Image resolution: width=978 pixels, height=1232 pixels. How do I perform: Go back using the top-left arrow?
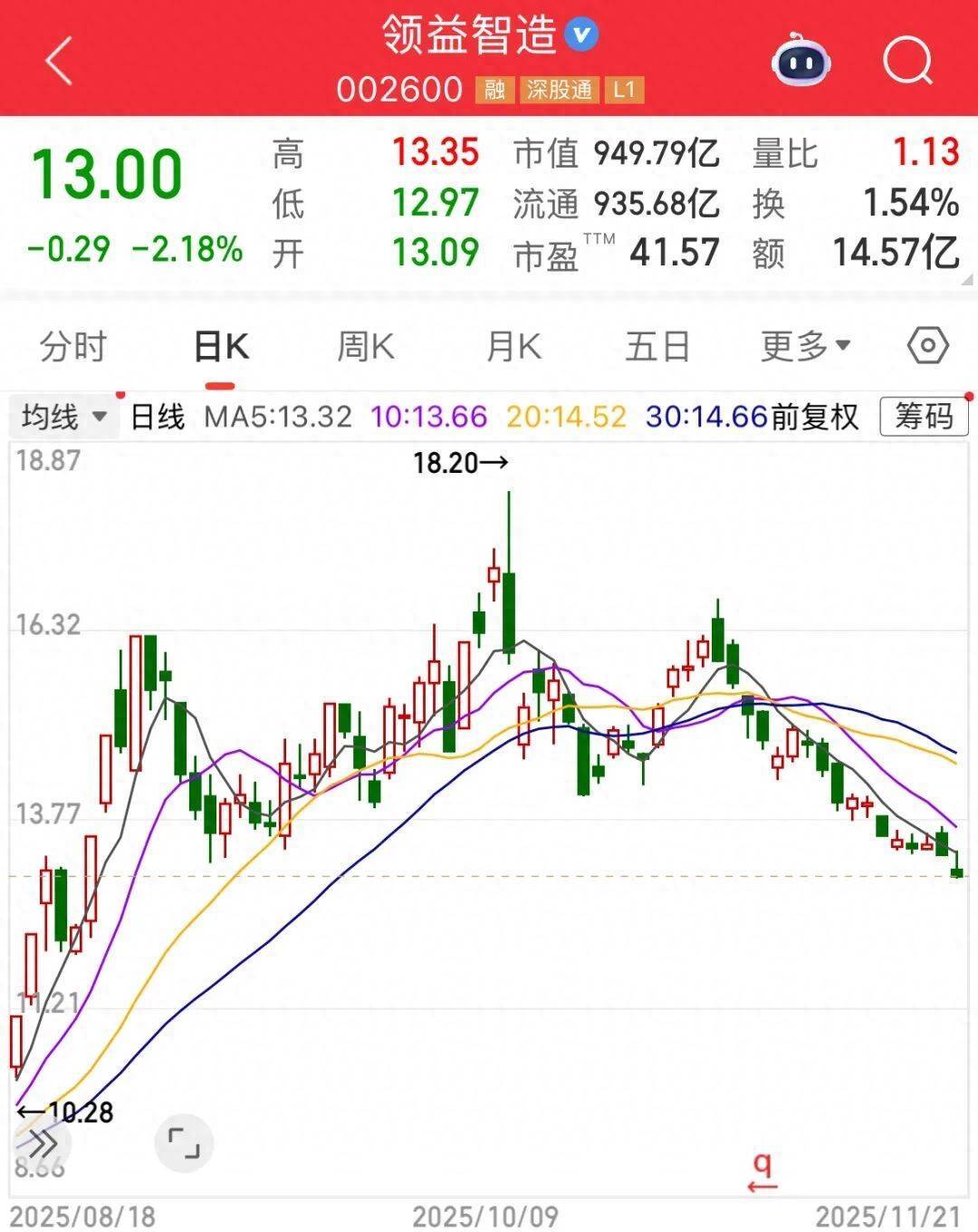tap(59, 62)
